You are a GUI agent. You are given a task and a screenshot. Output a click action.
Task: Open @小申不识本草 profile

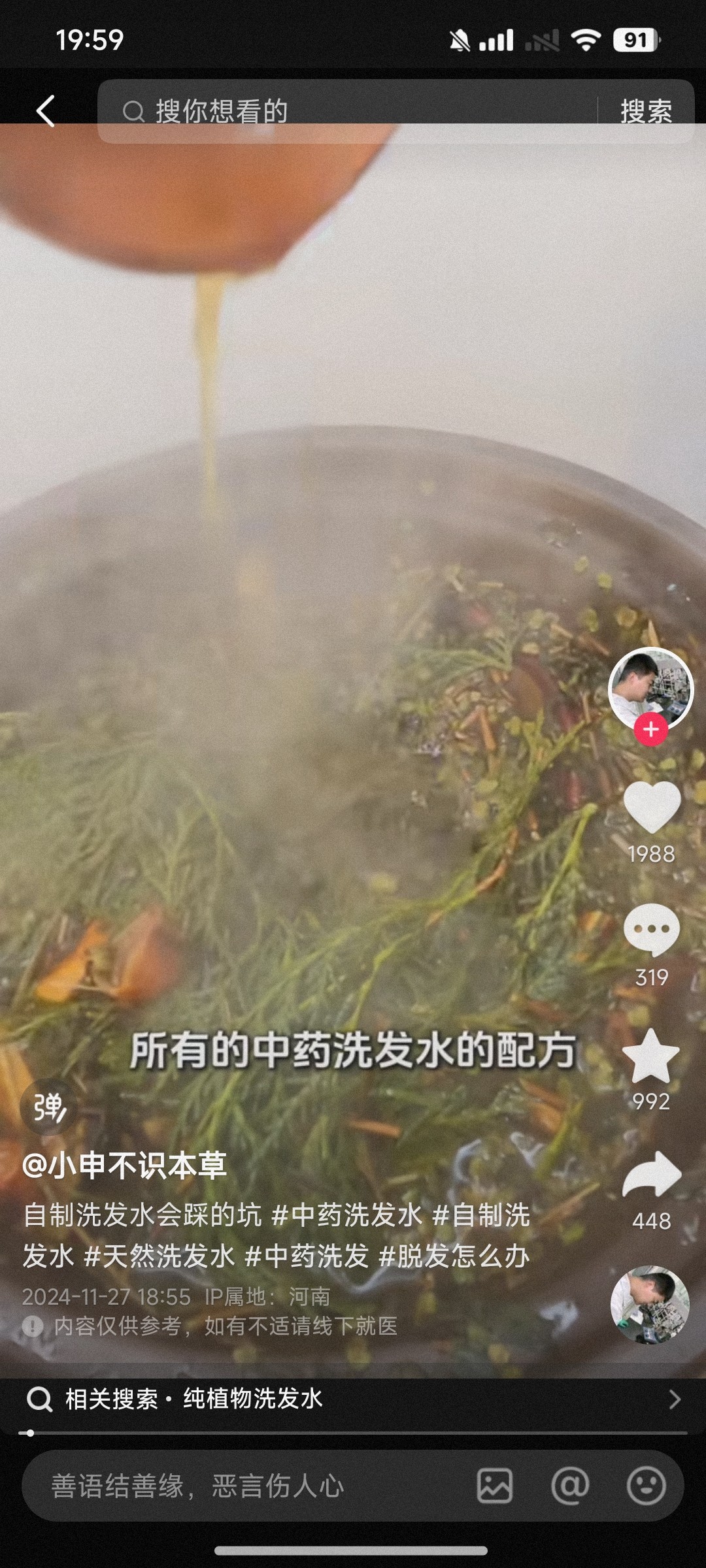(124, 1166)
